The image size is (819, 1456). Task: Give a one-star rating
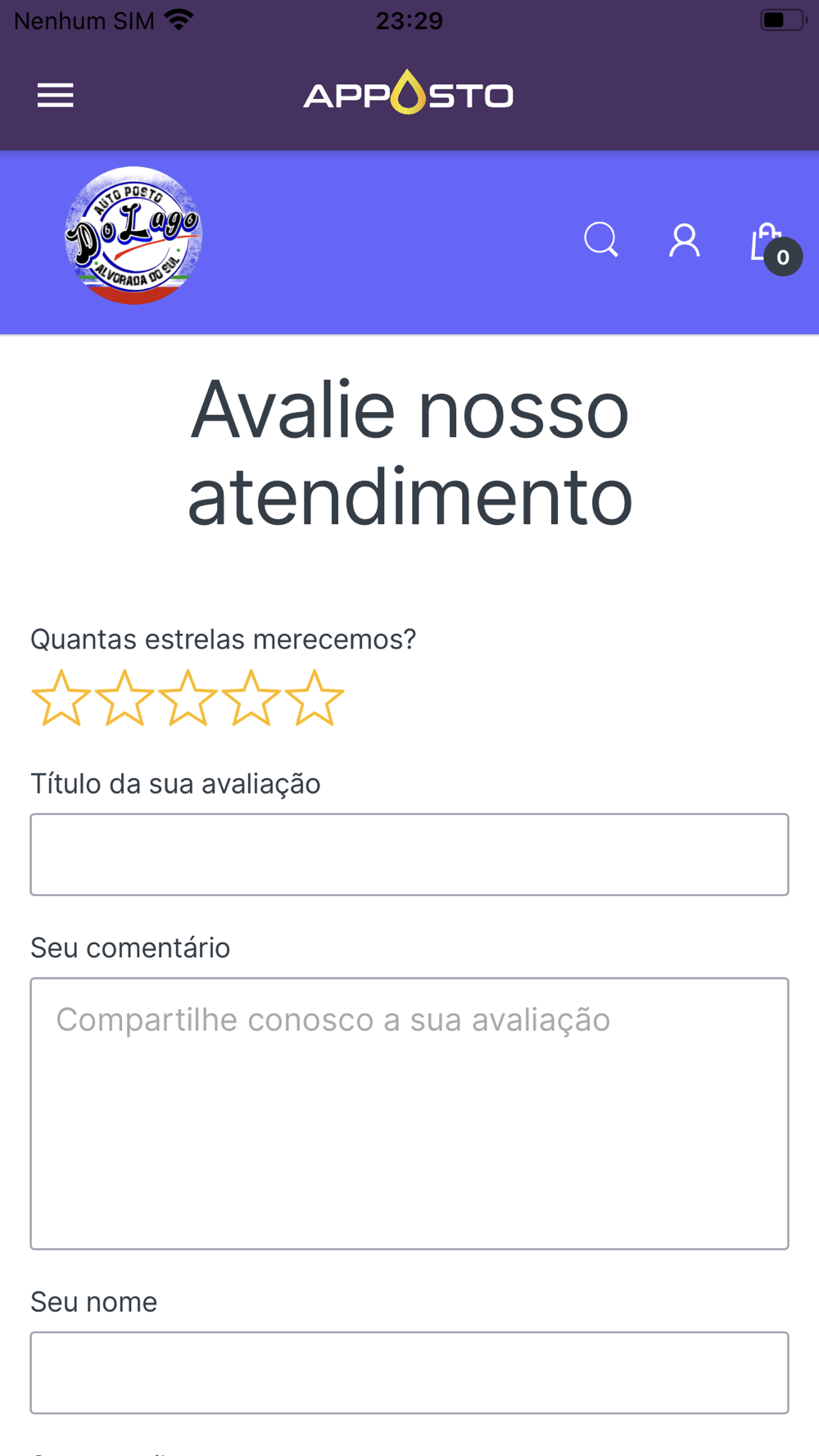61,698
